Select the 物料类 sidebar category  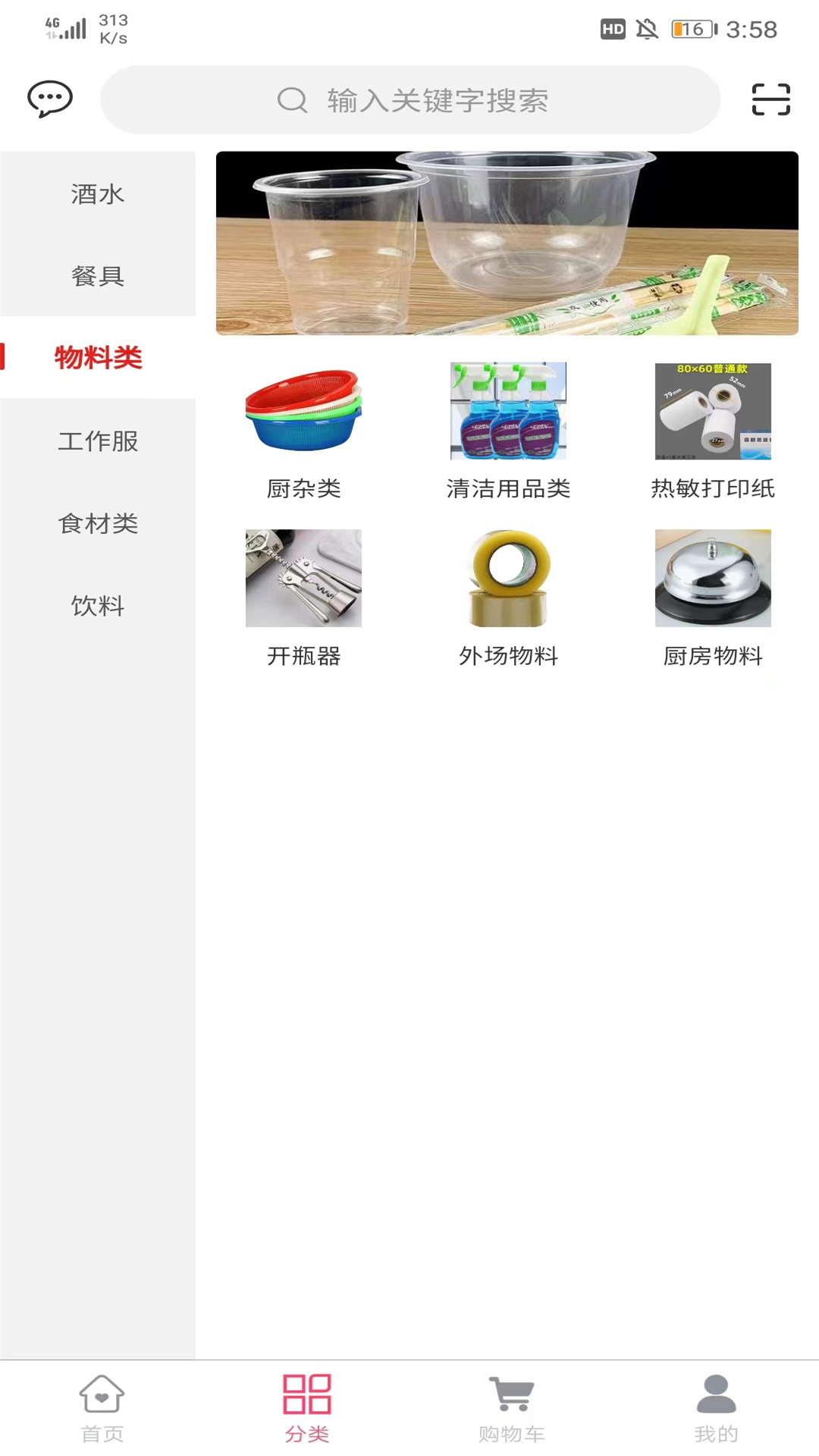coord(98,357)
